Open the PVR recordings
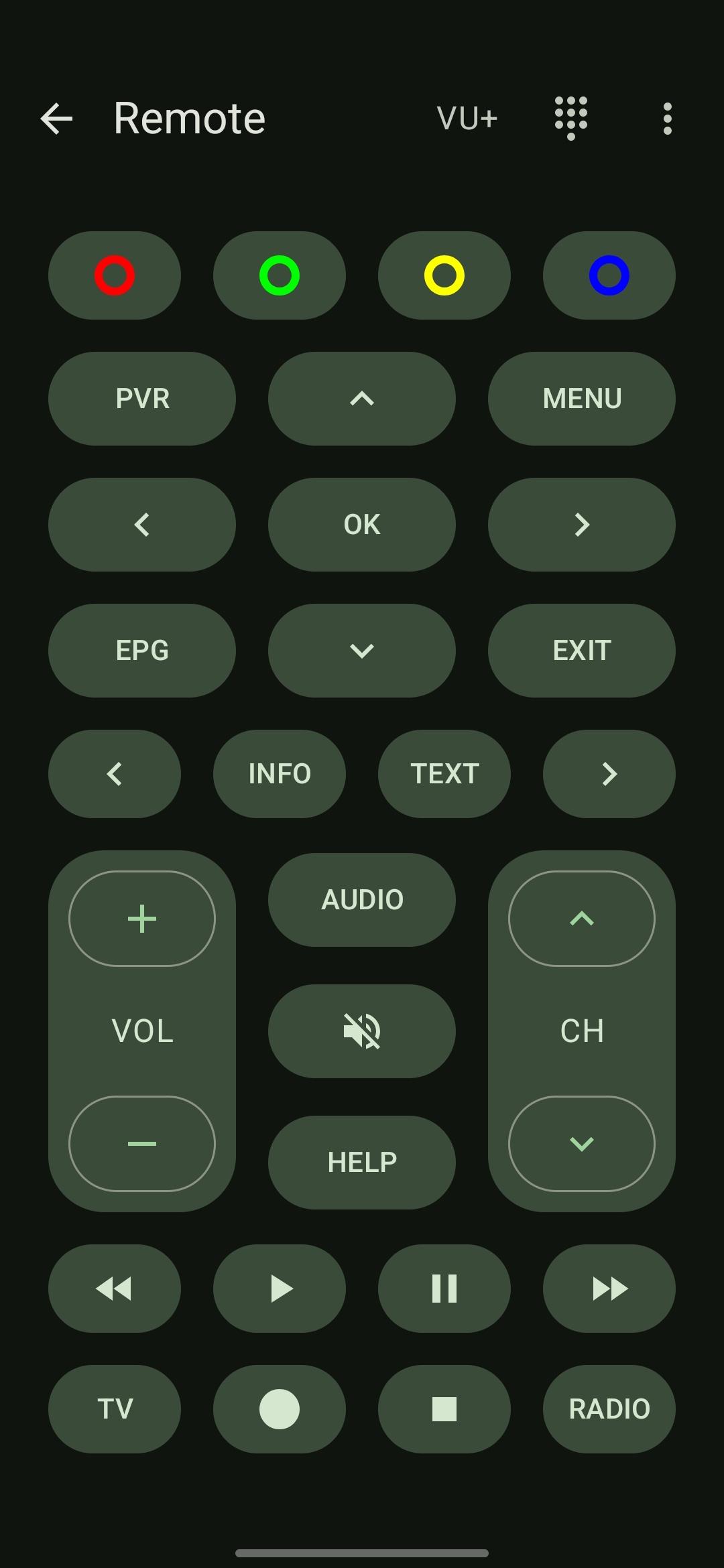Screen dimensions: 724x1568 [x=142, y=399]
